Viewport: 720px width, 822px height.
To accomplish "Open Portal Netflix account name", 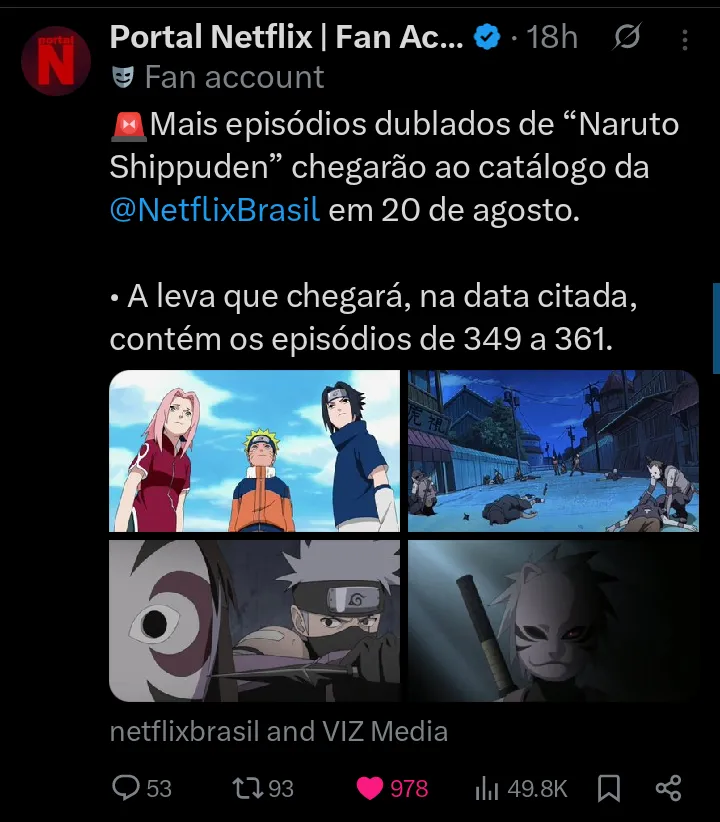I will tap(285, 38).
